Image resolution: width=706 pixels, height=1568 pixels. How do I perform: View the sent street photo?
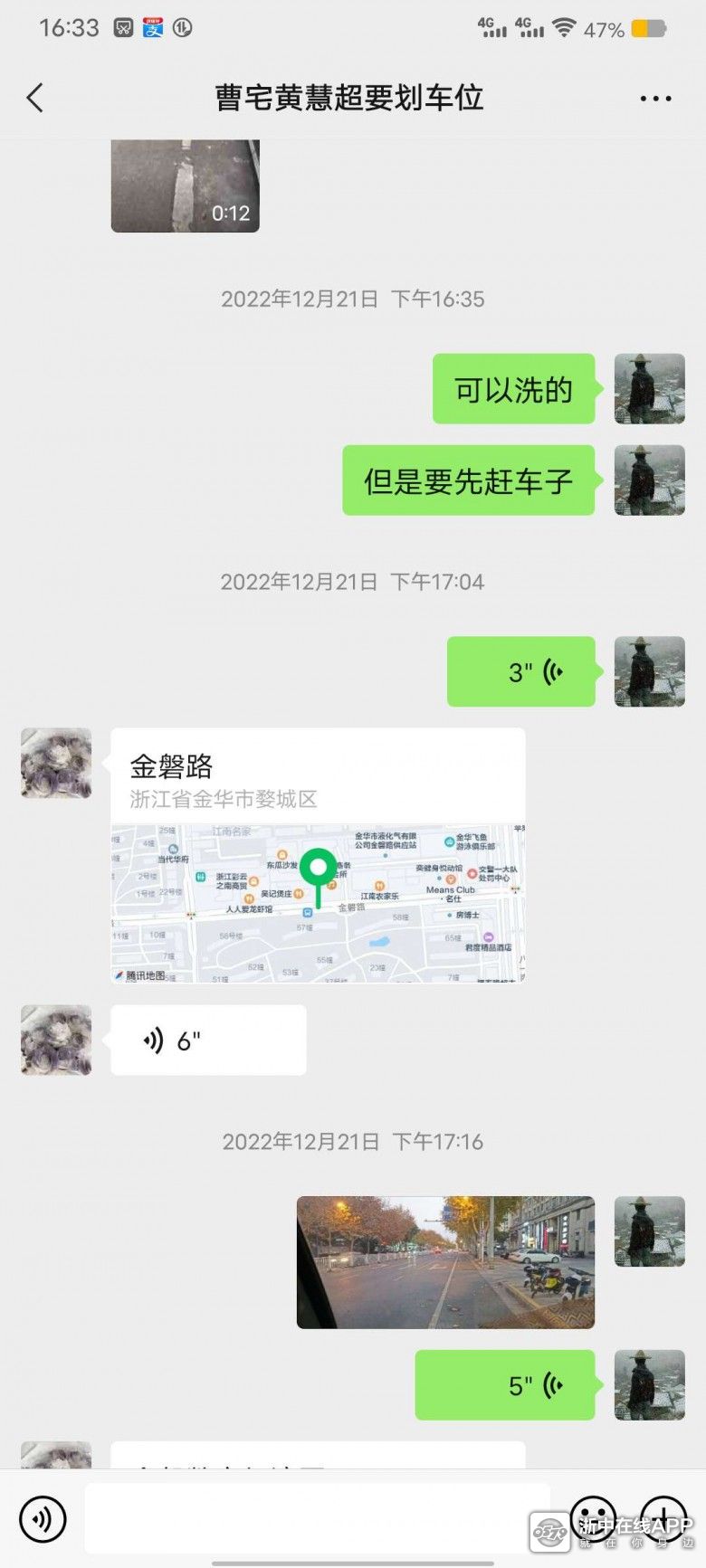pyautogui.click(x=445, y=1262)
